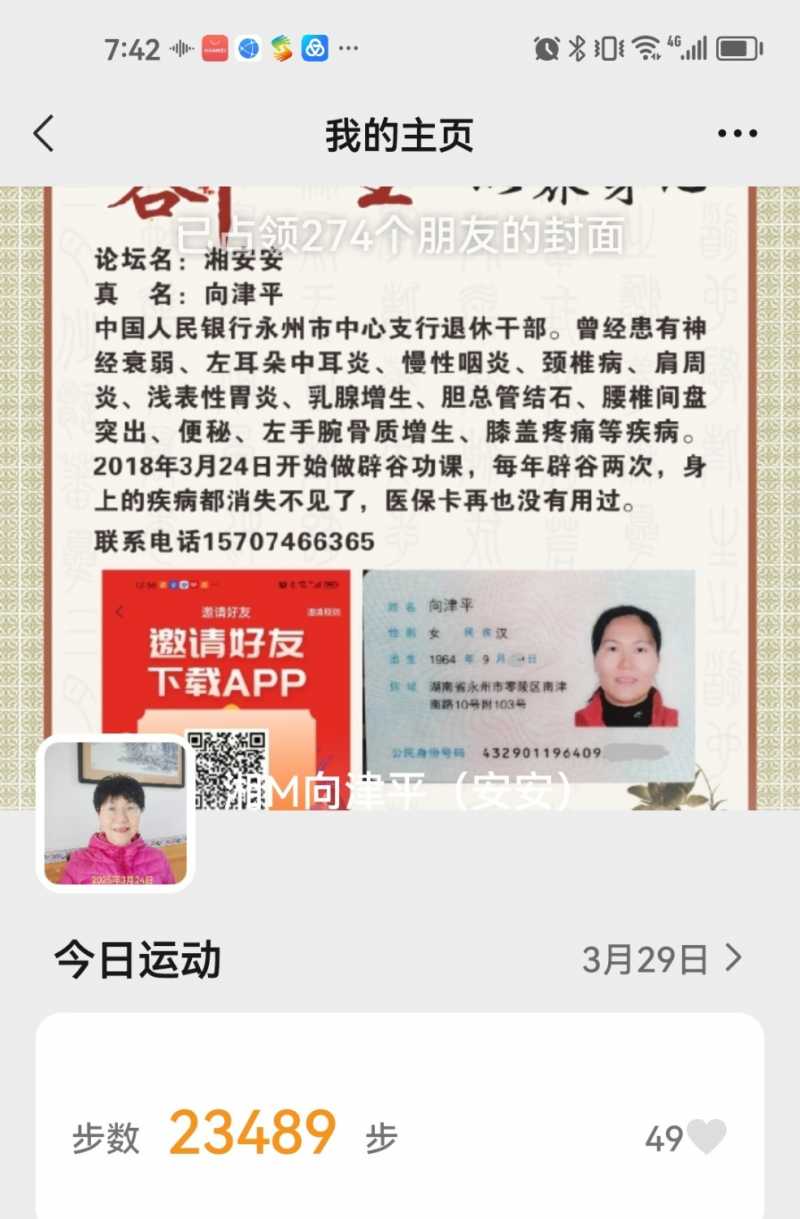The width and height of the screenshot is (800, 1219).
Task: Open the profile avatar photo
Action: click(x=115, y=812)
